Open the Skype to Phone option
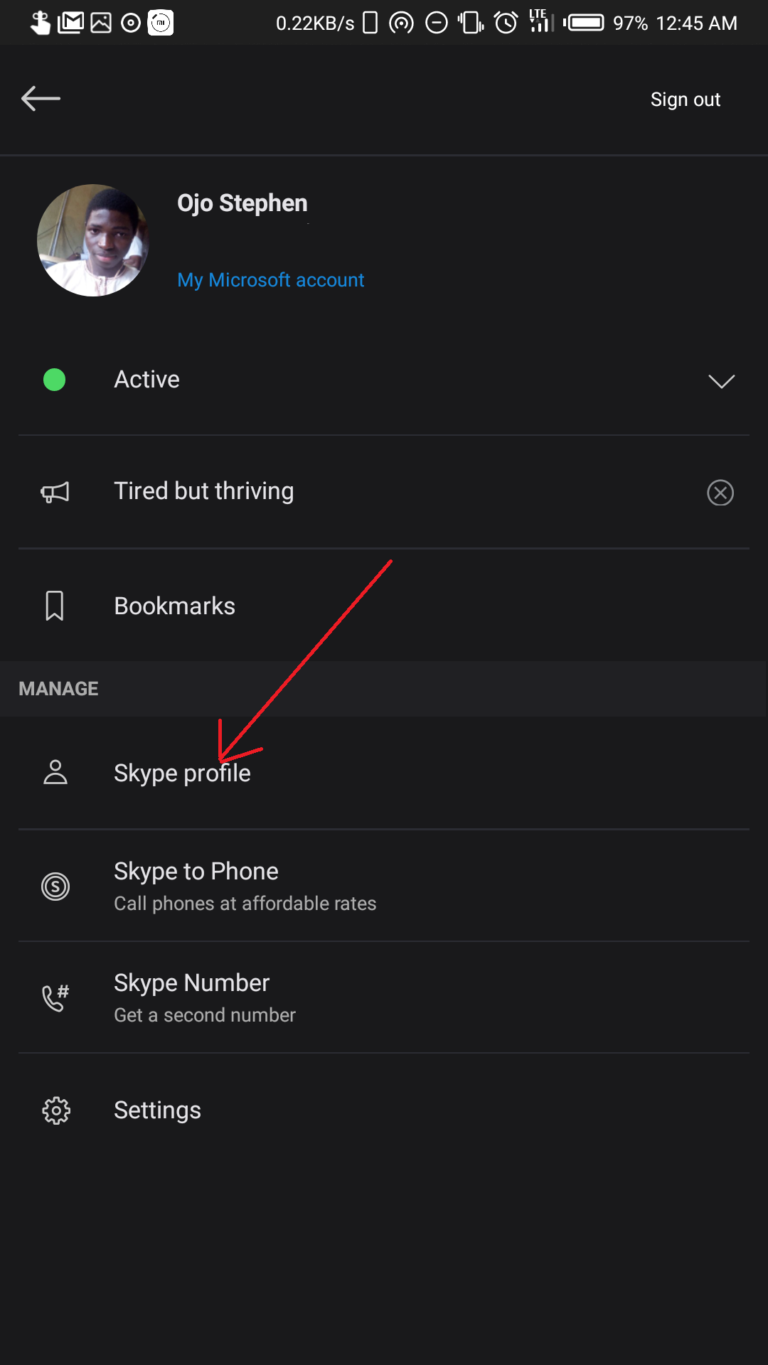 384,885
